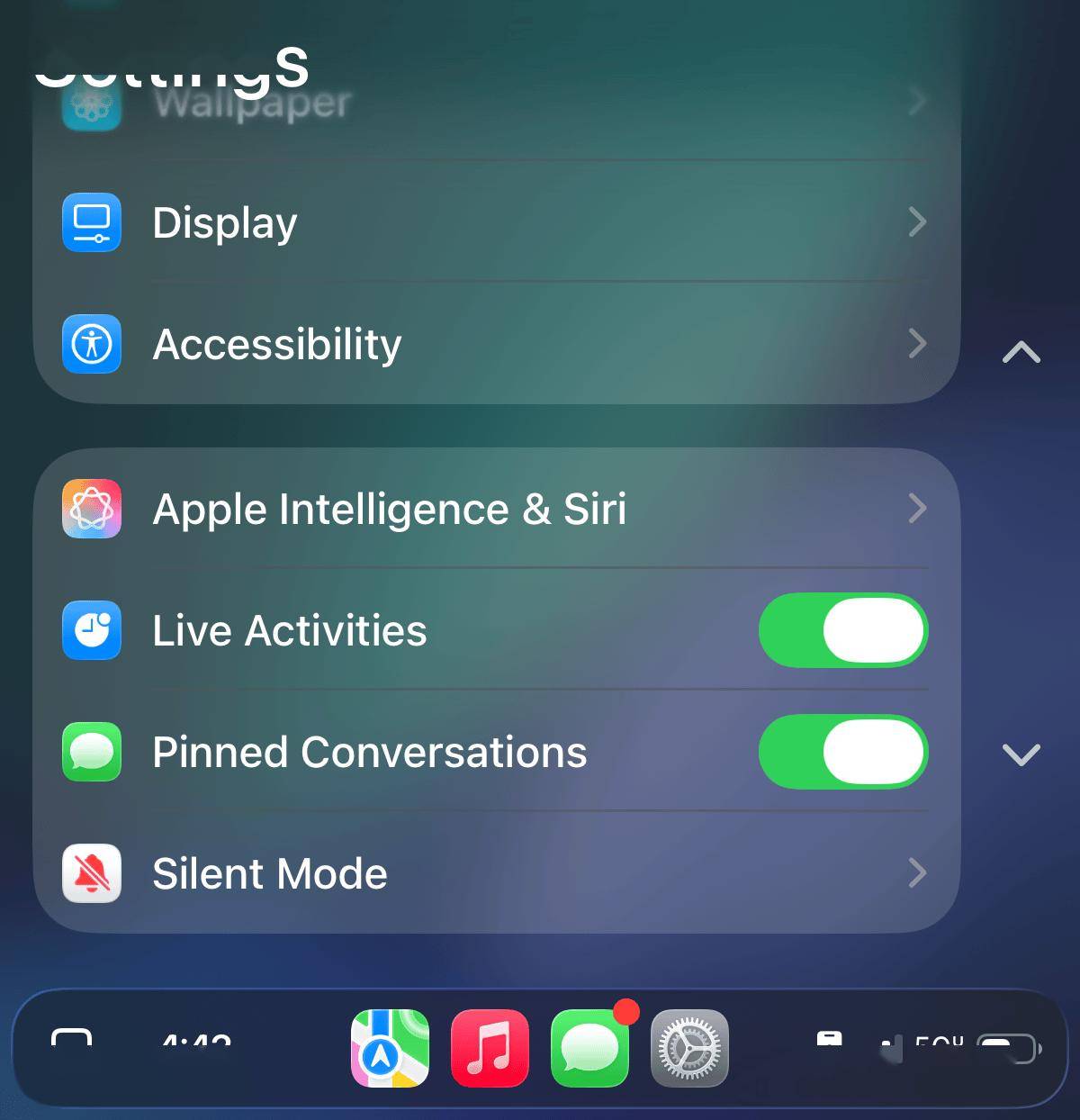Turn off Live Activities
The height and width of the screenshot is (1120, 1080).
[842, 630]
